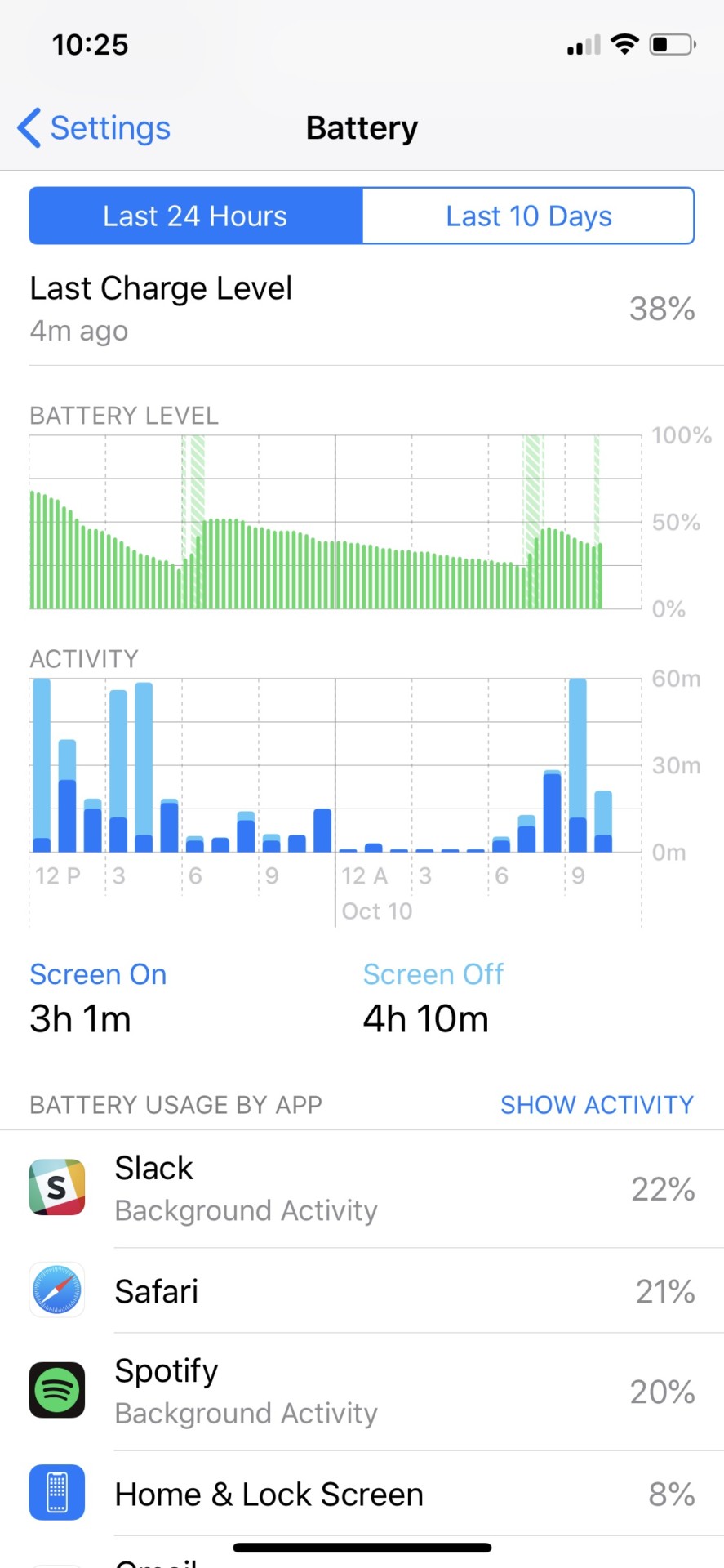Select the Safari usage row
The image size is (724, 1568).
tap(362, 1291)
